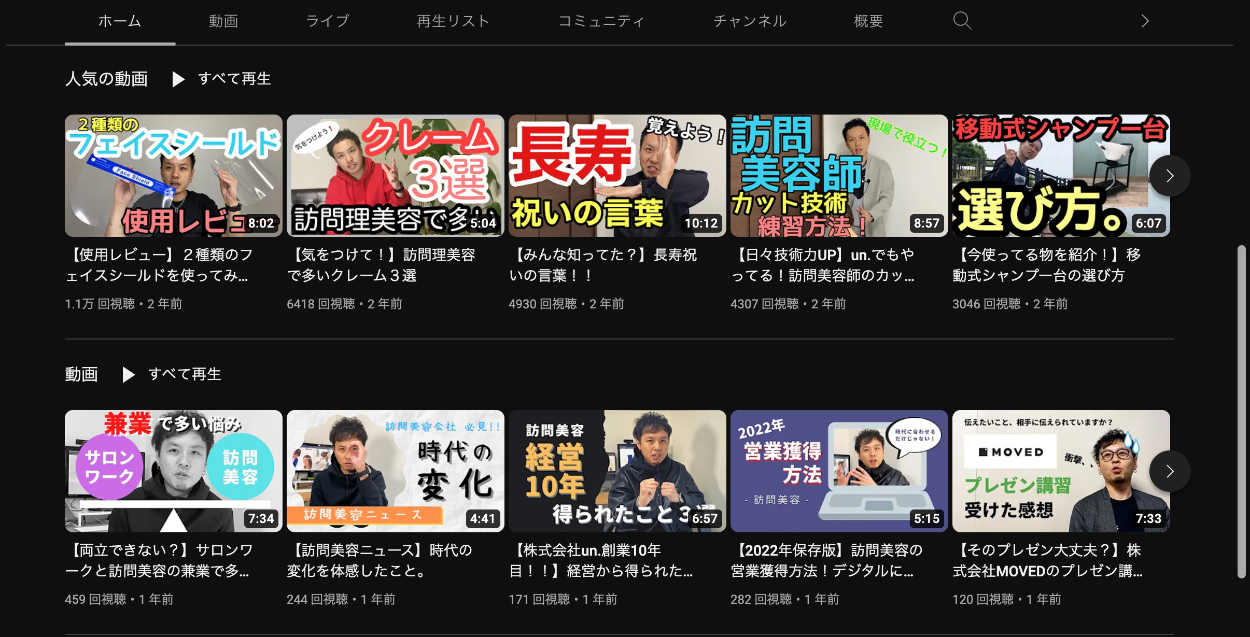Watch the 訪問美容ニュース 時代の変化 video

tap(395, 471)
